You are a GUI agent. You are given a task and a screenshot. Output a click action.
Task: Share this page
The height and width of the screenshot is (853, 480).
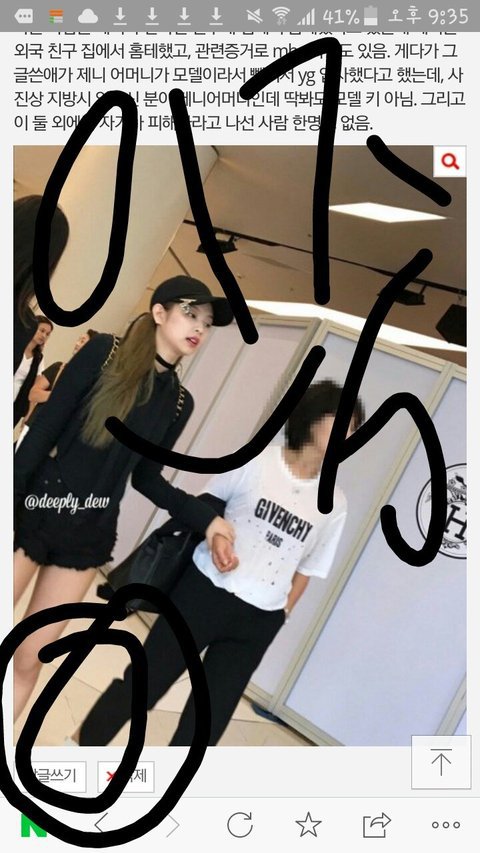pos(377,825)
